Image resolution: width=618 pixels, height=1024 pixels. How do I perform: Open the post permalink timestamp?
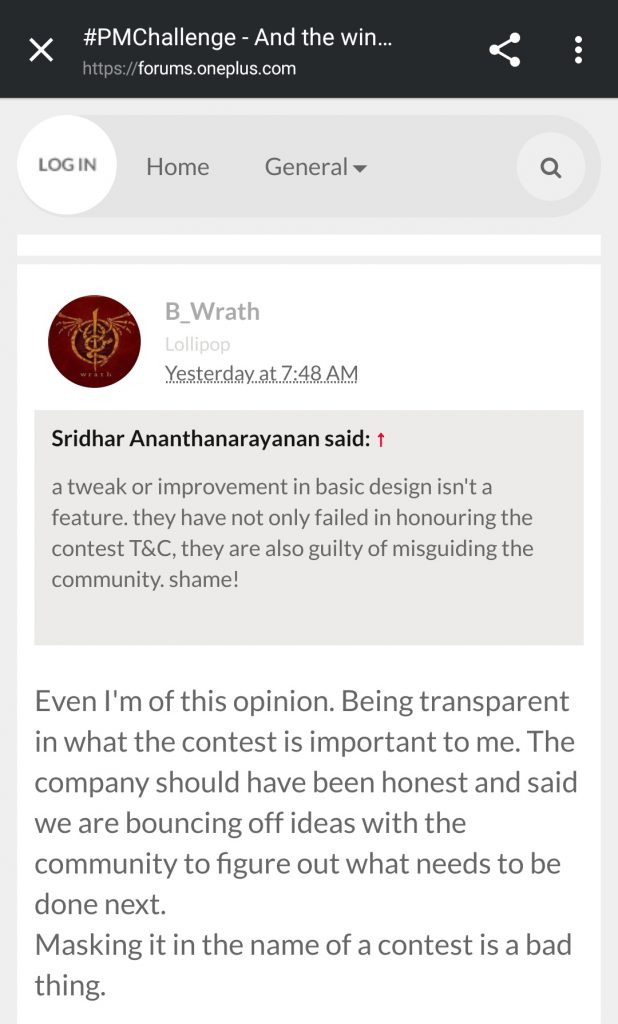coord(261,373)
